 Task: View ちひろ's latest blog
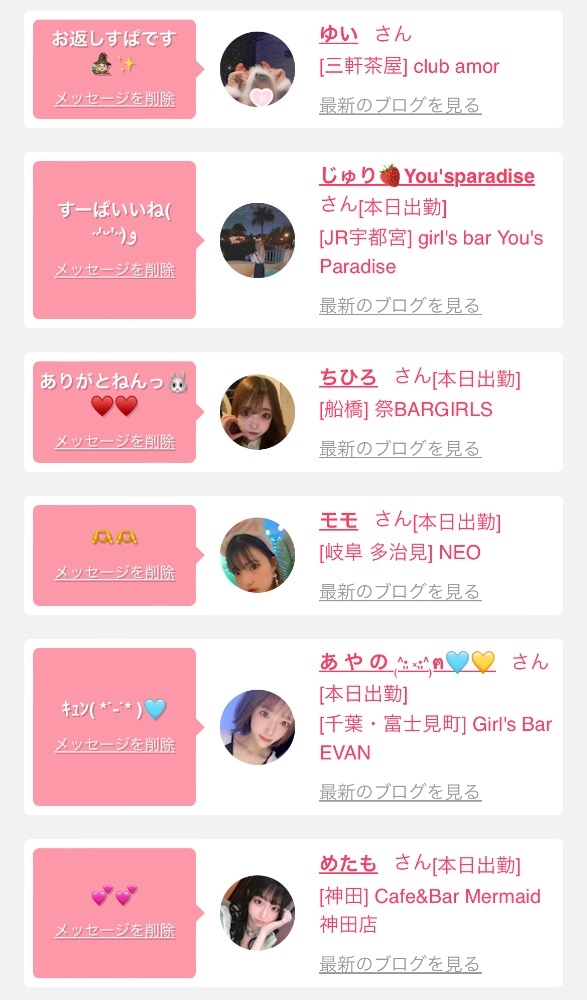pos(400,448)
